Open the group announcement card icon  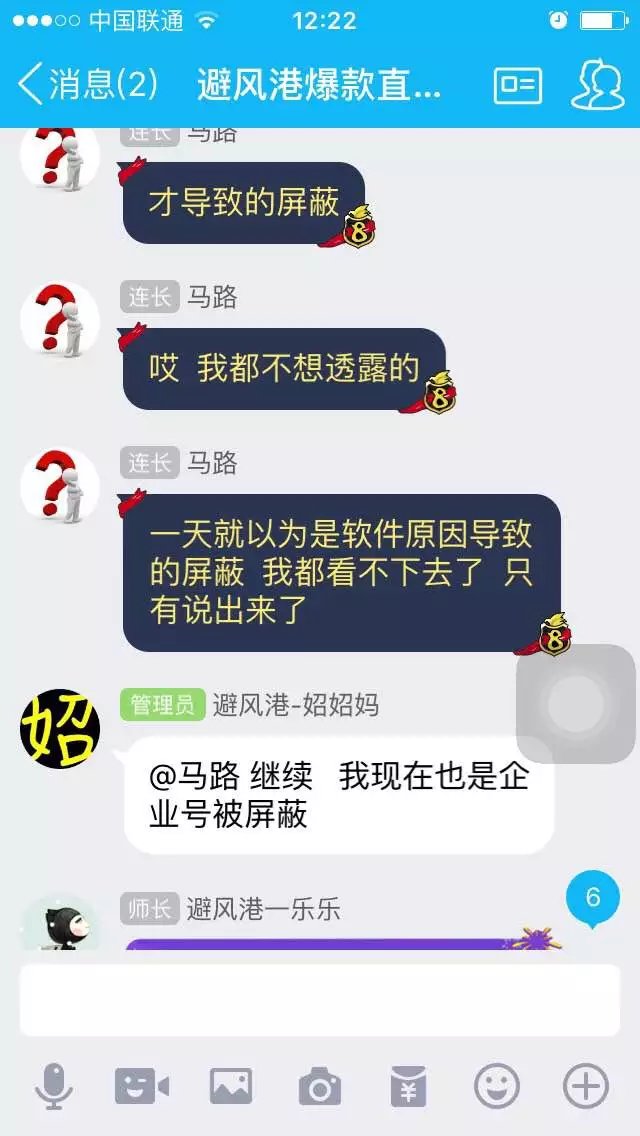tap(517, 85)
